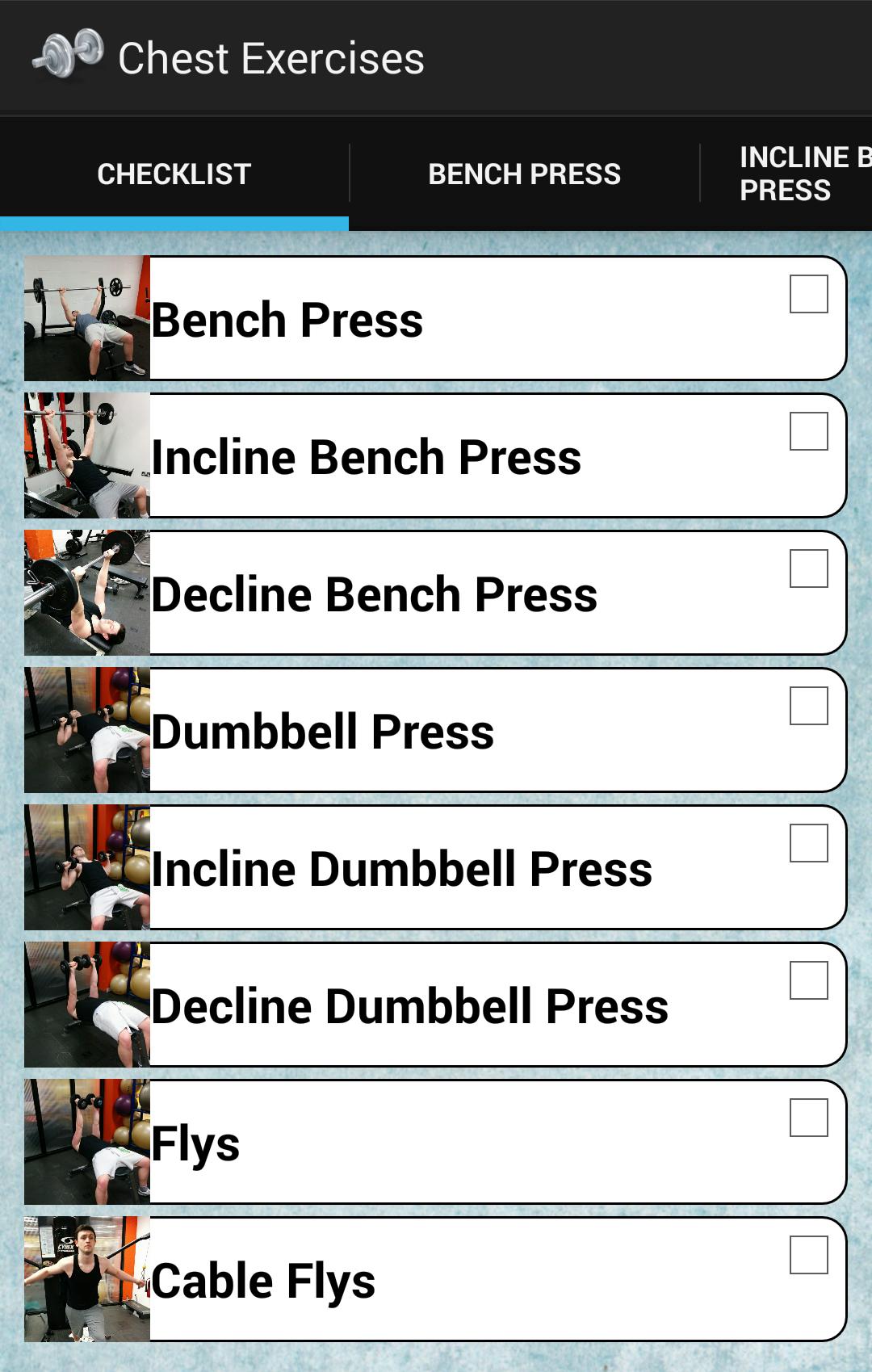
Task: Select the Checklist tab
Action: pos(174,174)
